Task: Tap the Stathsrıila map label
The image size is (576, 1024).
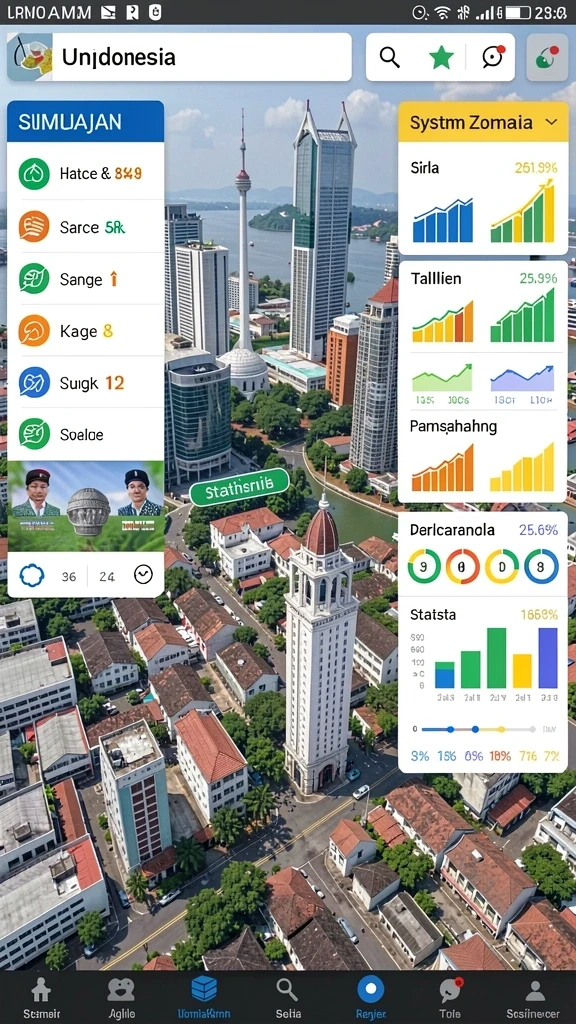Action: point(239,488)
